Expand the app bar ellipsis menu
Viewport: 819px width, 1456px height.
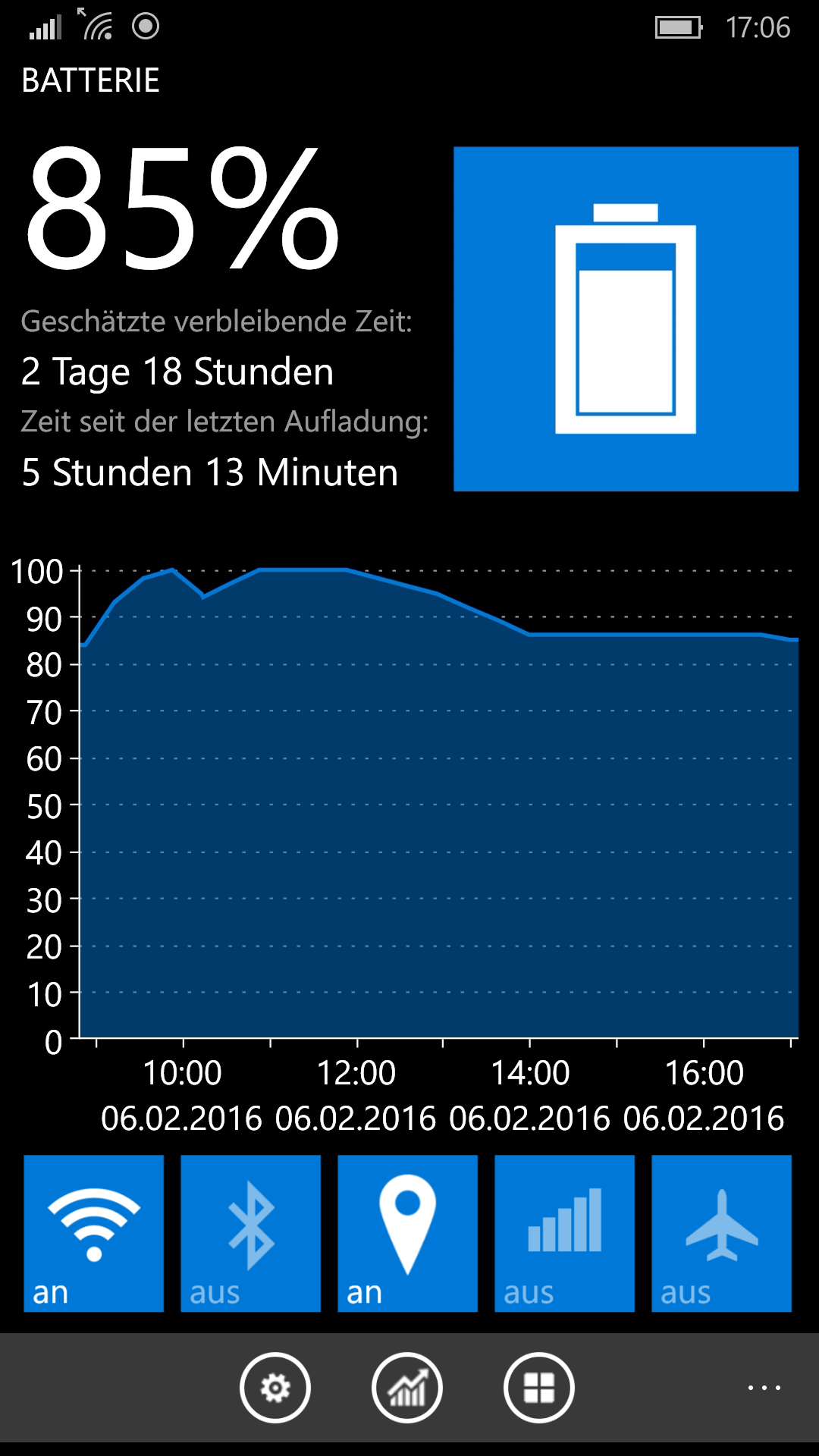click(764, 1388)
